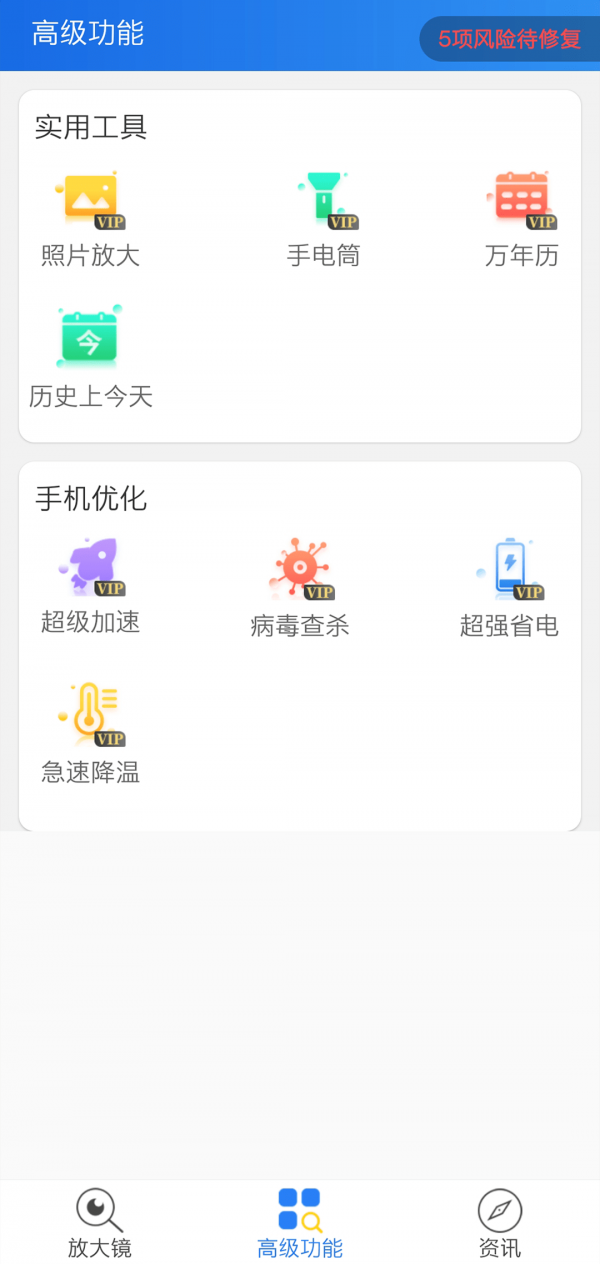Open the 万年历 calendar
600x1264 pixels.
pyautogui.click(x=521, y=220)
